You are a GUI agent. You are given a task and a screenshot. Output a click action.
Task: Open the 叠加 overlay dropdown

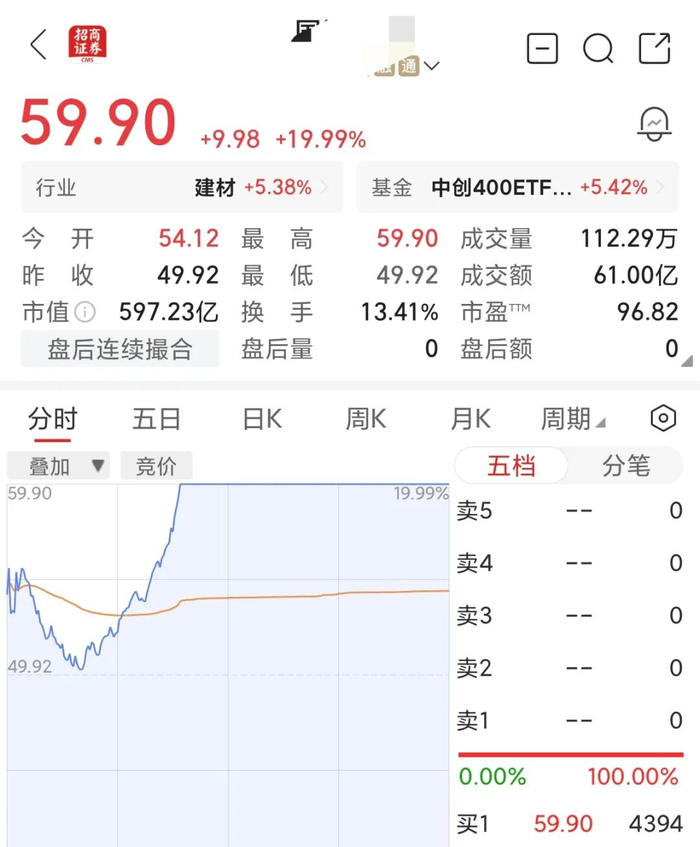coord(58,466)
